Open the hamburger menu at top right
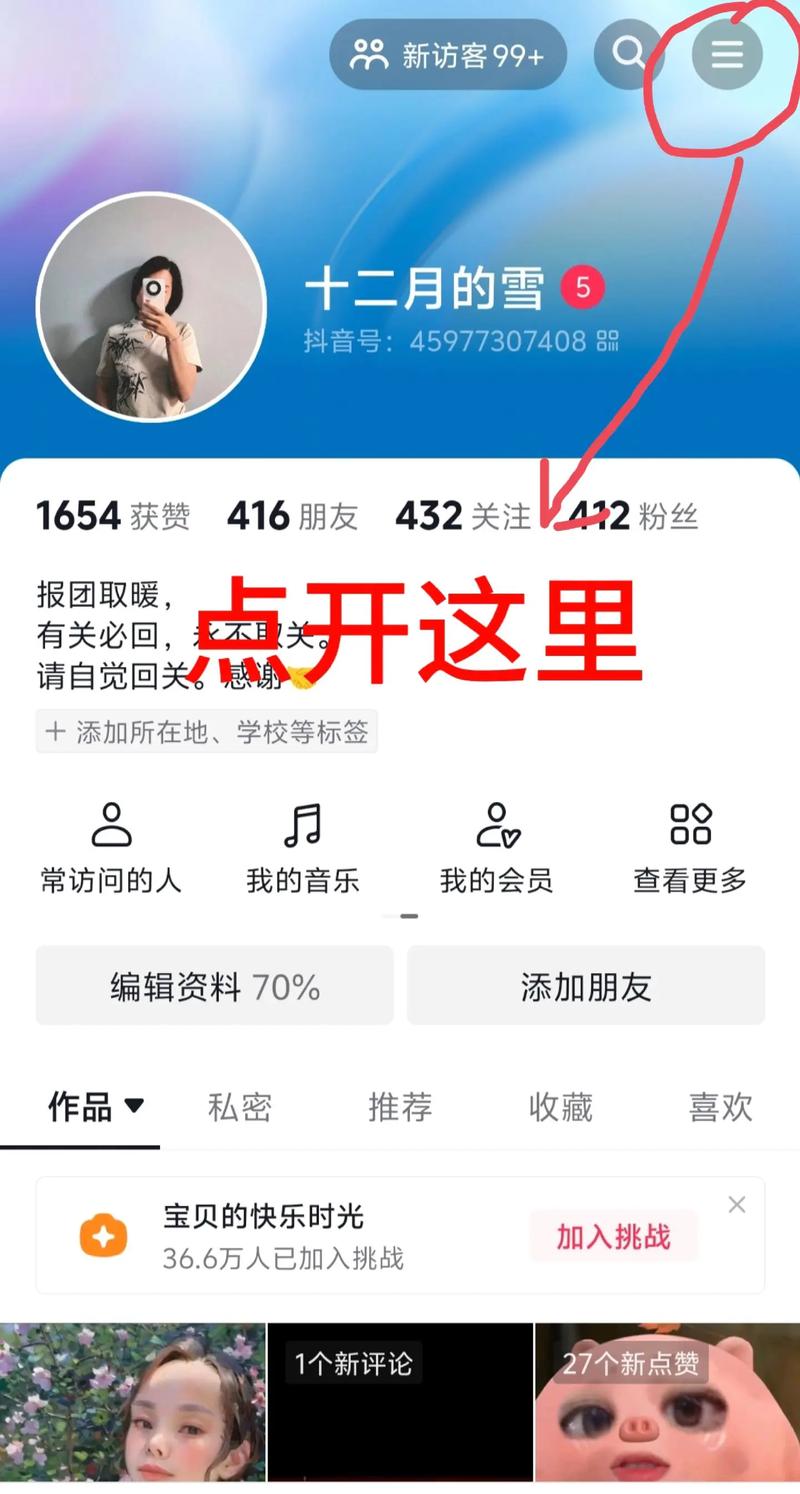 [x=727, y=54]
